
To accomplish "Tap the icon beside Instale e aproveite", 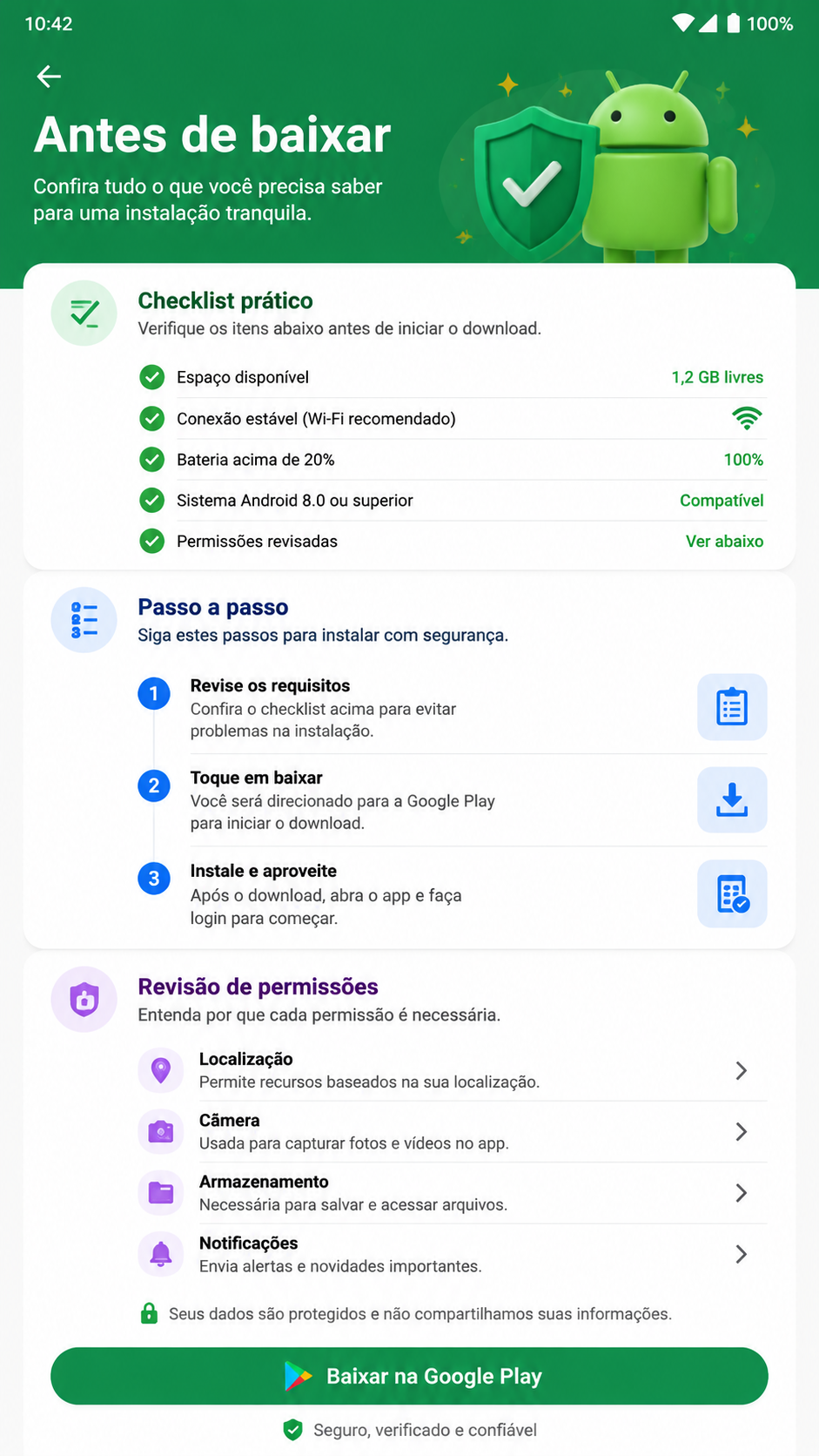I will [x=732, y=893].
